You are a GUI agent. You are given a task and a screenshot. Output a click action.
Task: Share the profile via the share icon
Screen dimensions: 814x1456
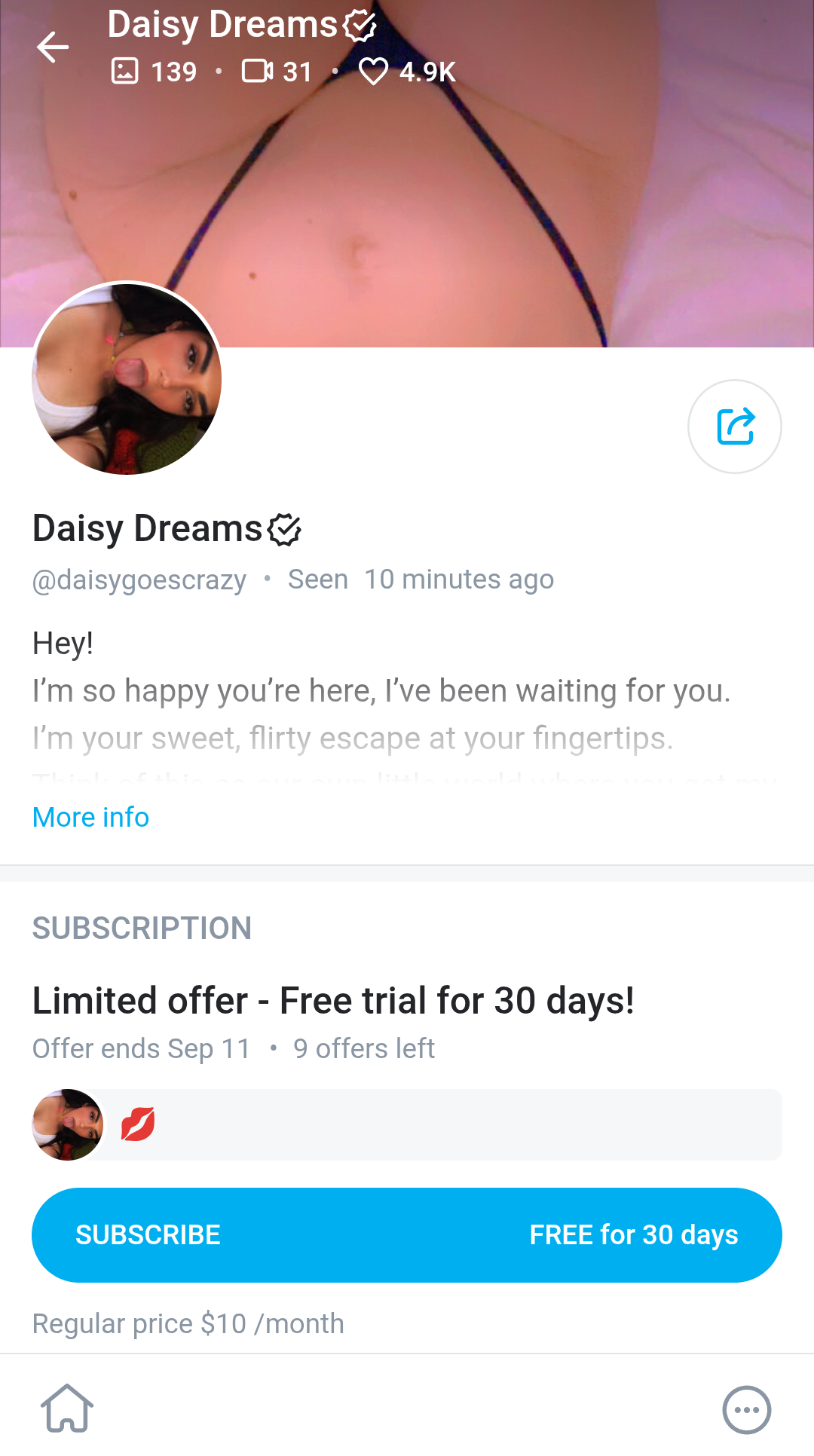(734, 426)
